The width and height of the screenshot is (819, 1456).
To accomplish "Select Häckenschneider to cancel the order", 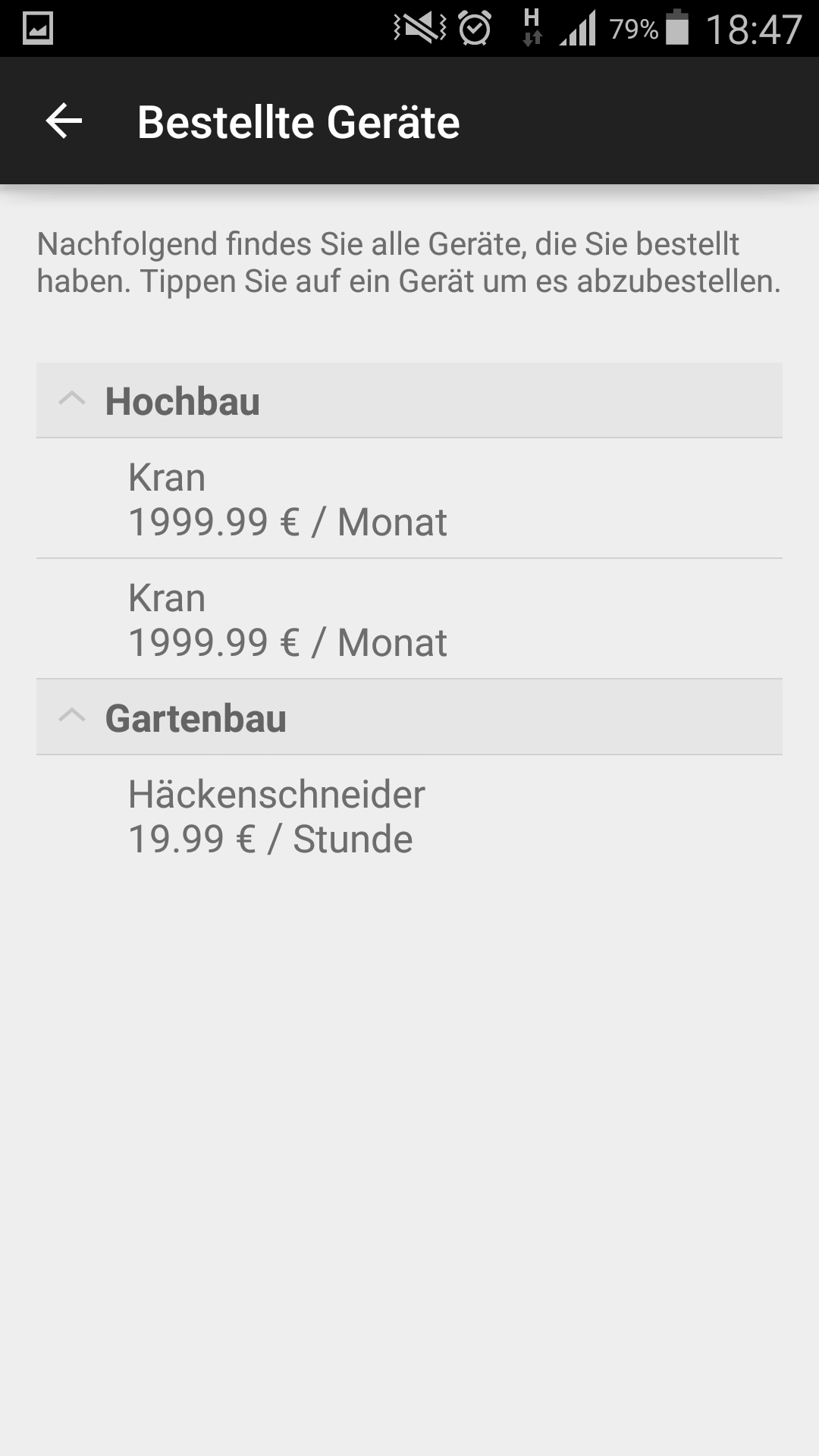I will click(409, 816).
